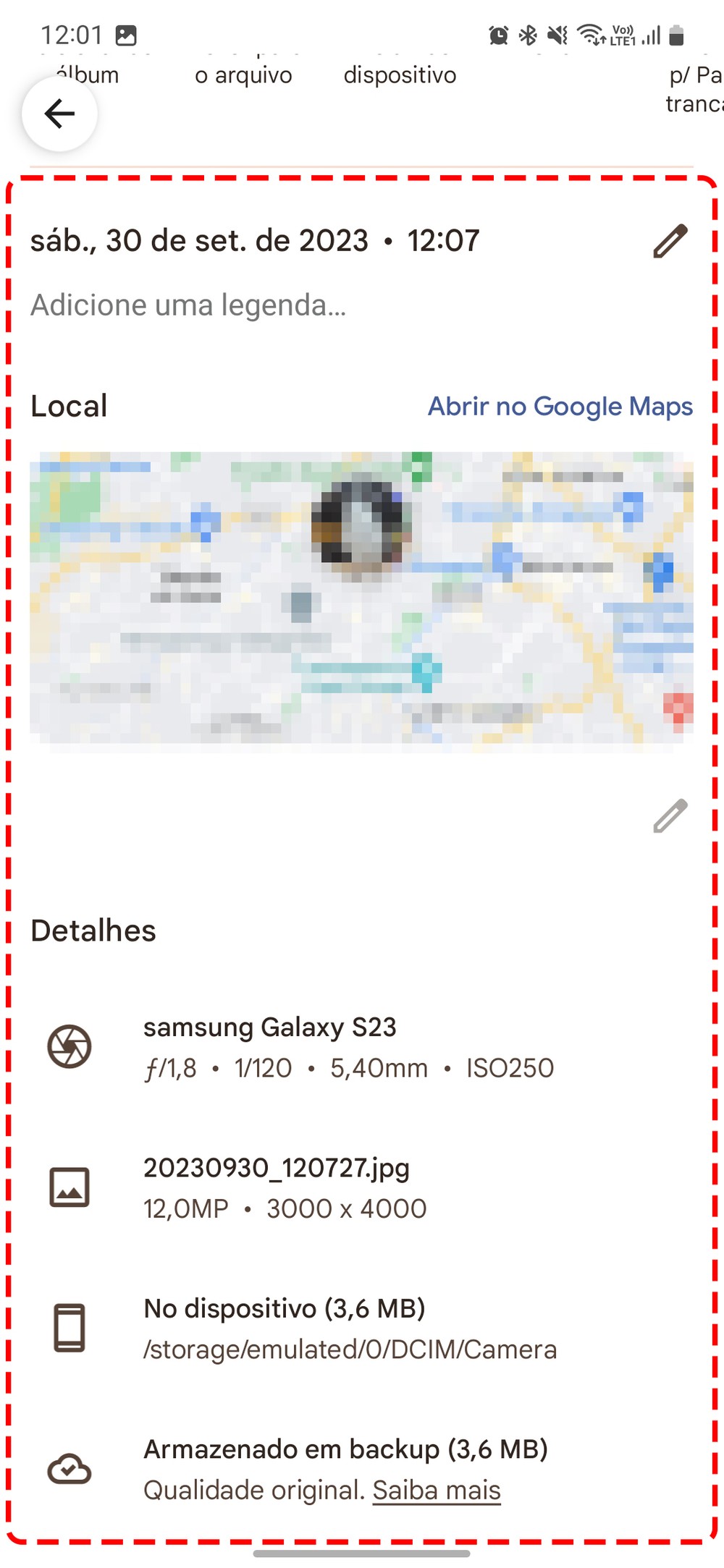Edit the photo location with pencil icon
724x1568 pixels.
[670, 817]
